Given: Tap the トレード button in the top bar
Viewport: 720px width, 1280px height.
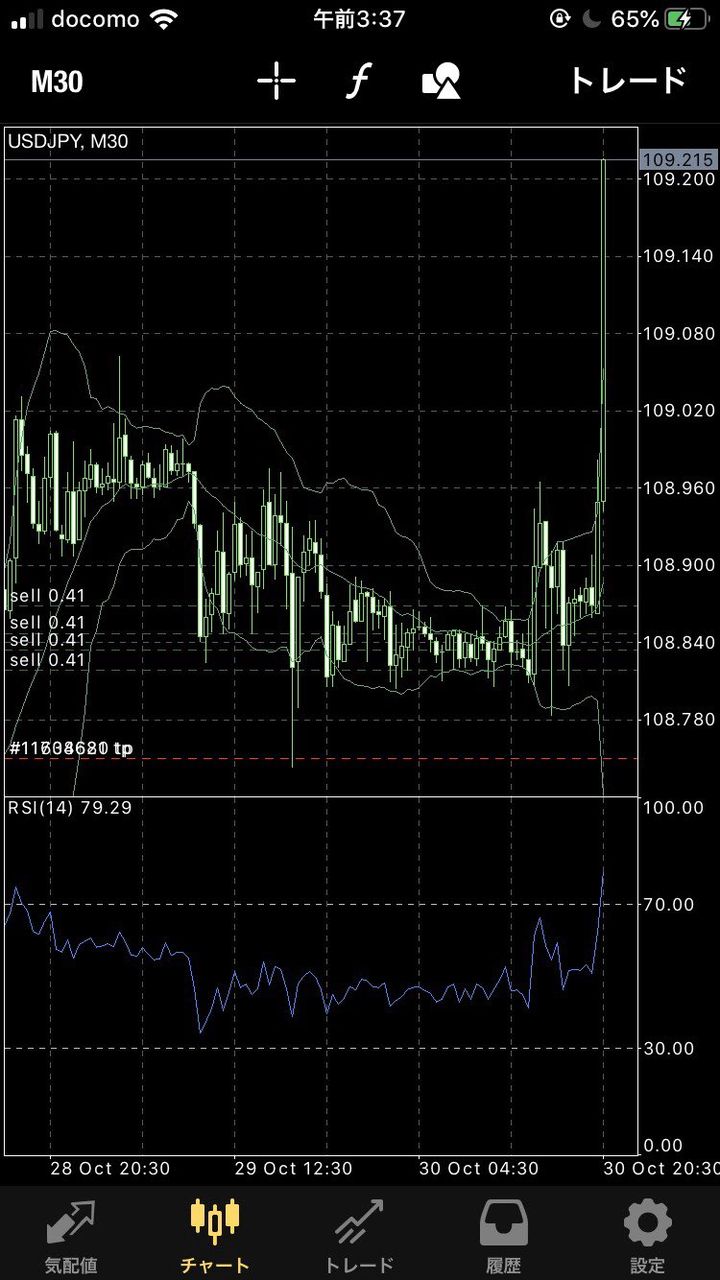Looking at the screenshot, I should 628,81.
